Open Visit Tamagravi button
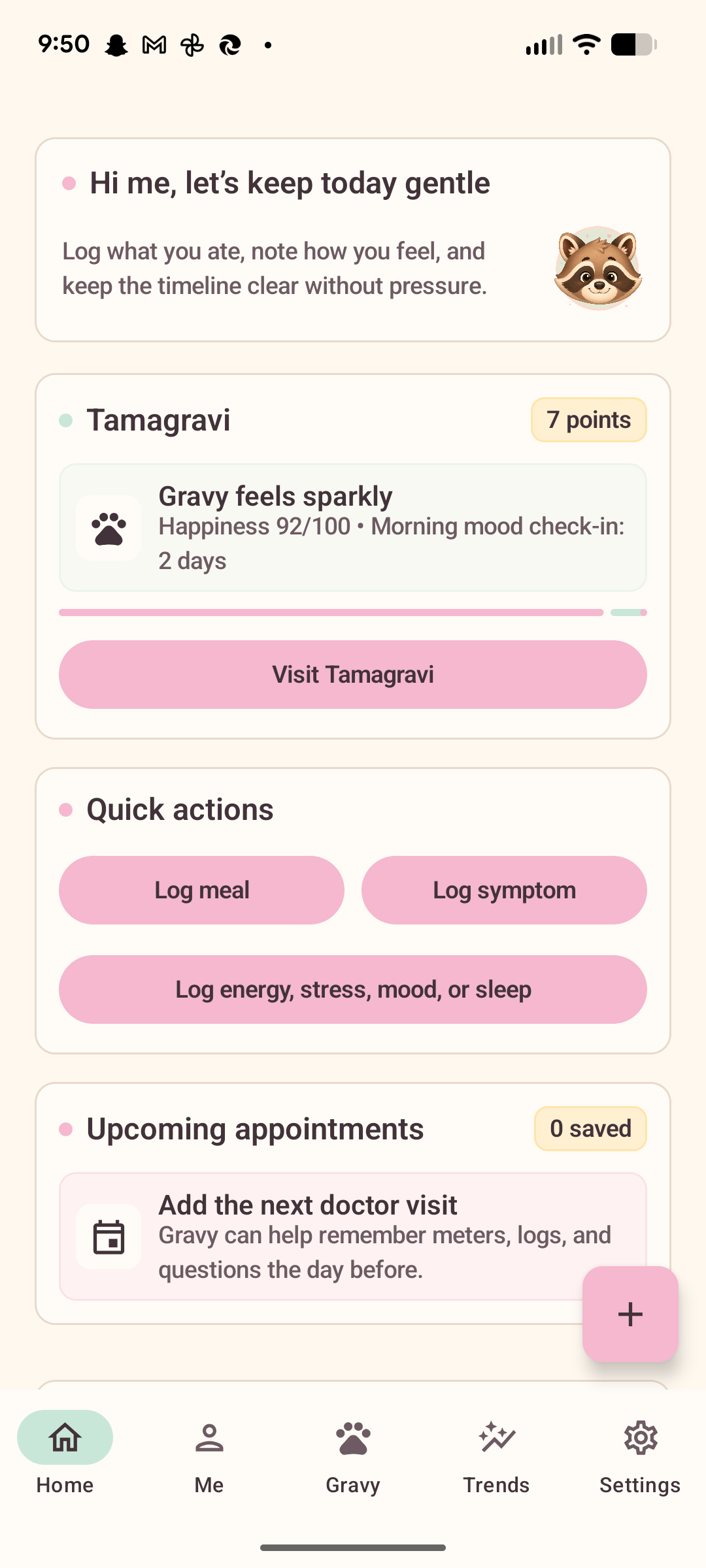This screenshot has height=1568, width=706. (353, 674)
